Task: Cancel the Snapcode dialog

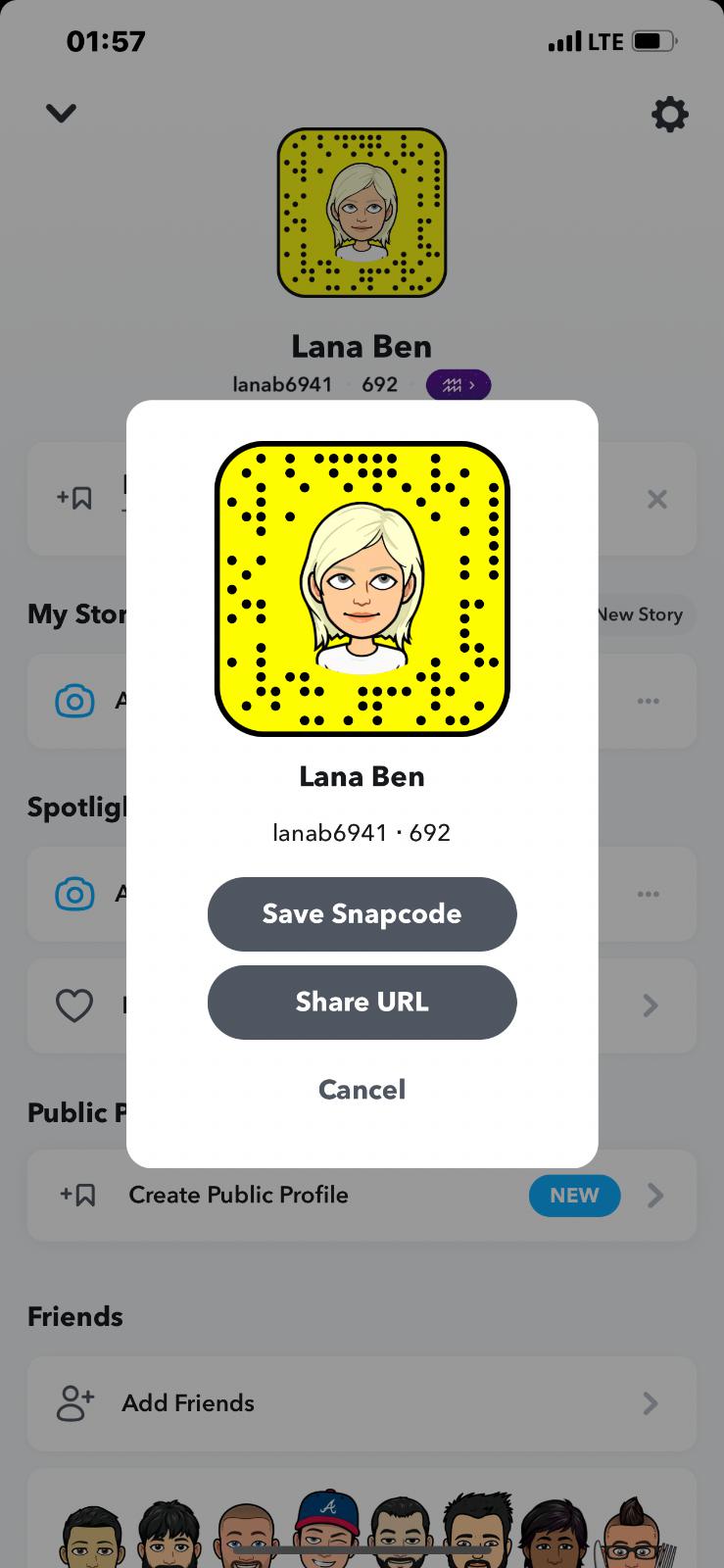Action: 362,1089
